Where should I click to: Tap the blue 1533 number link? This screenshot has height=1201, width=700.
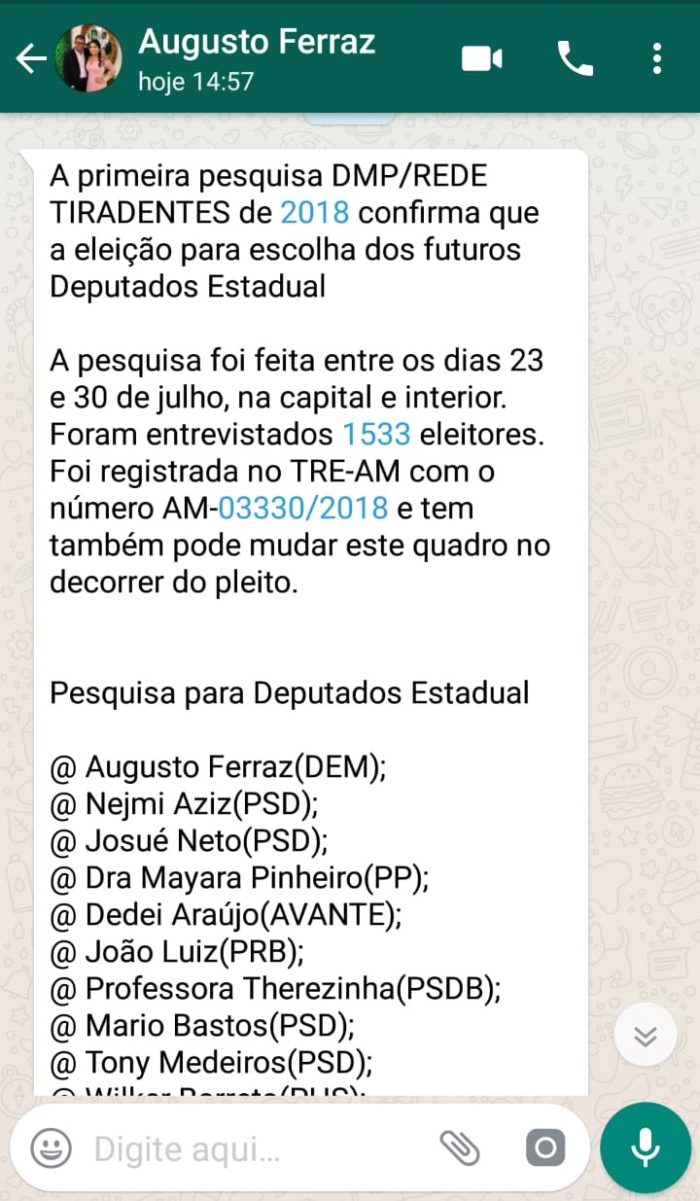point(377,435)
